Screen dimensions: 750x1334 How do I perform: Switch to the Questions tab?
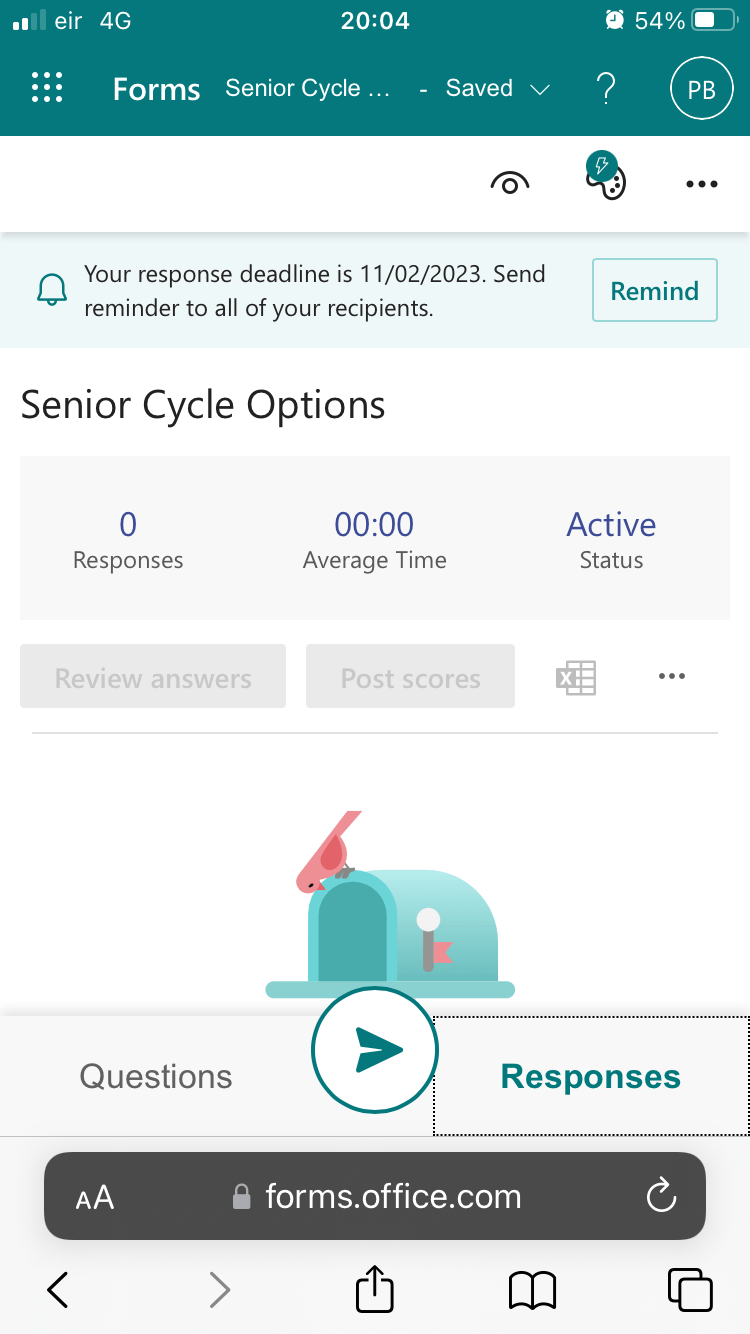coord(156,1076)
